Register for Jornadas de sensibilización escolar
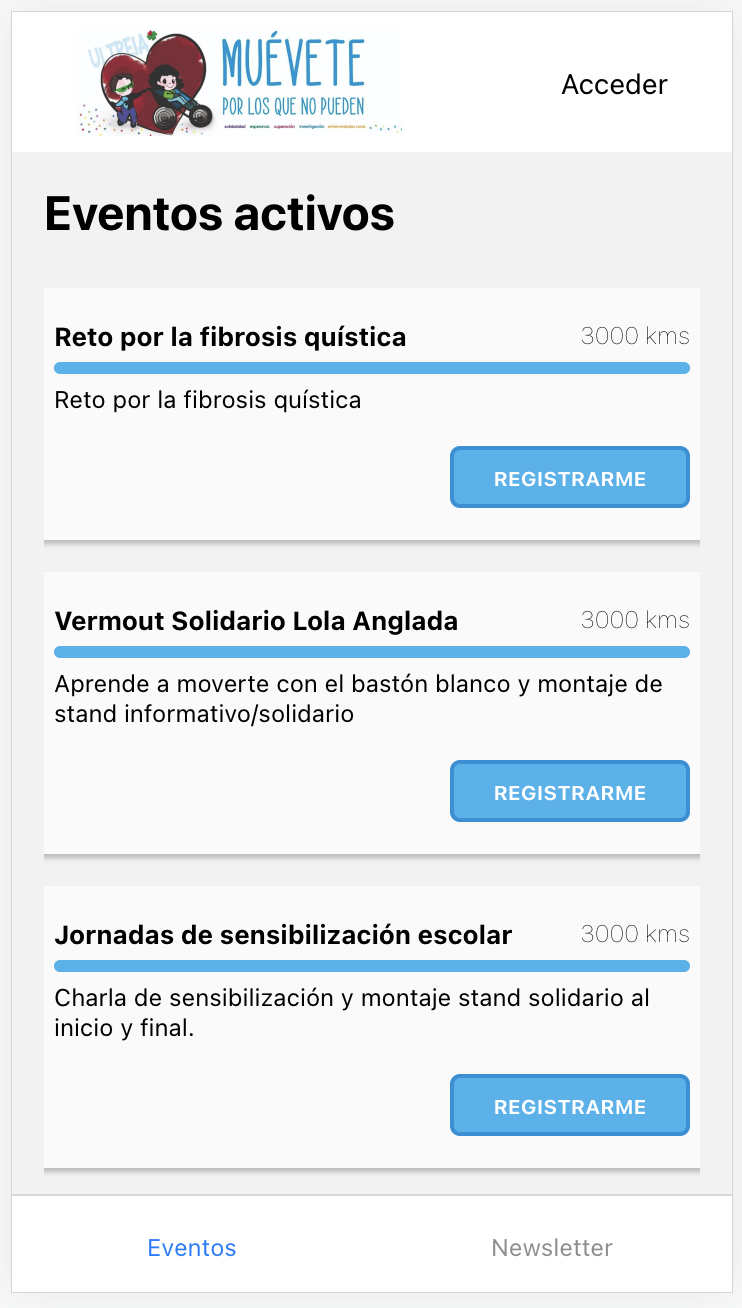Screen dimensions: 742x1308 pyautogui.click(x=570, y=1106)
